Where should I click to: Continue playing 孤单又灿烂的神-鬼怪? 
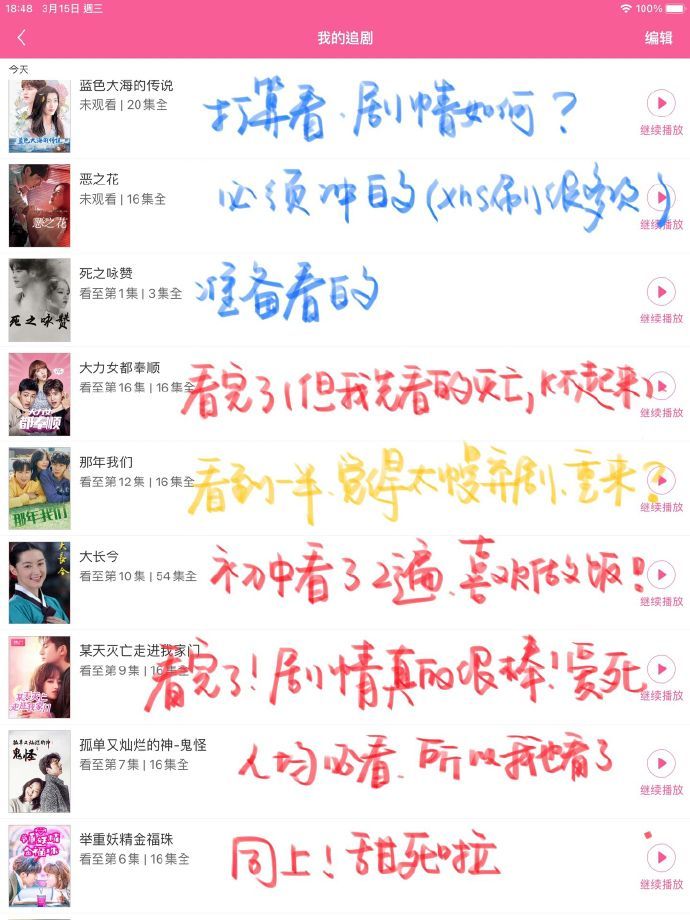pyautogui.click(x=661, y=764)
